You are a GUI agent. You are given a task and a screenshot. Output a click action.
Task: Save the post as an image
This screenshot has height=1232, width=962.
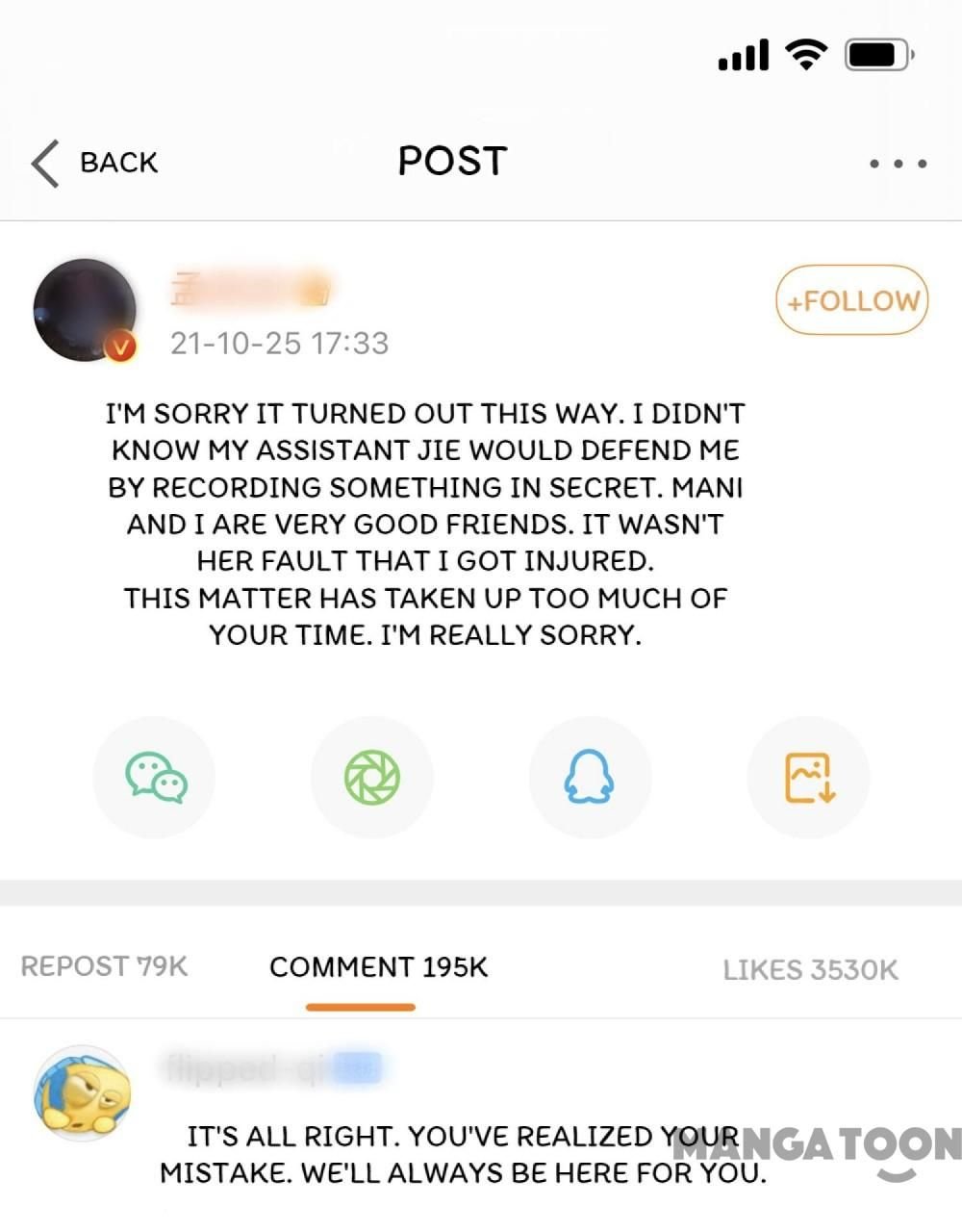(x=808, y=778)
